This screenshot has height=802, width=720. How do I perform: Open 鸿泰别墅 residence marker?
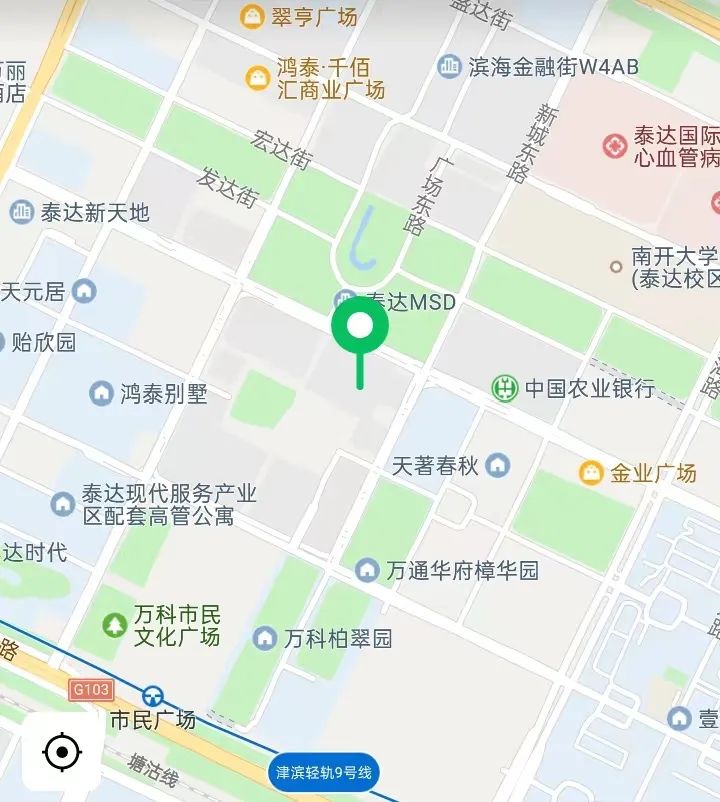click(101, 393)
